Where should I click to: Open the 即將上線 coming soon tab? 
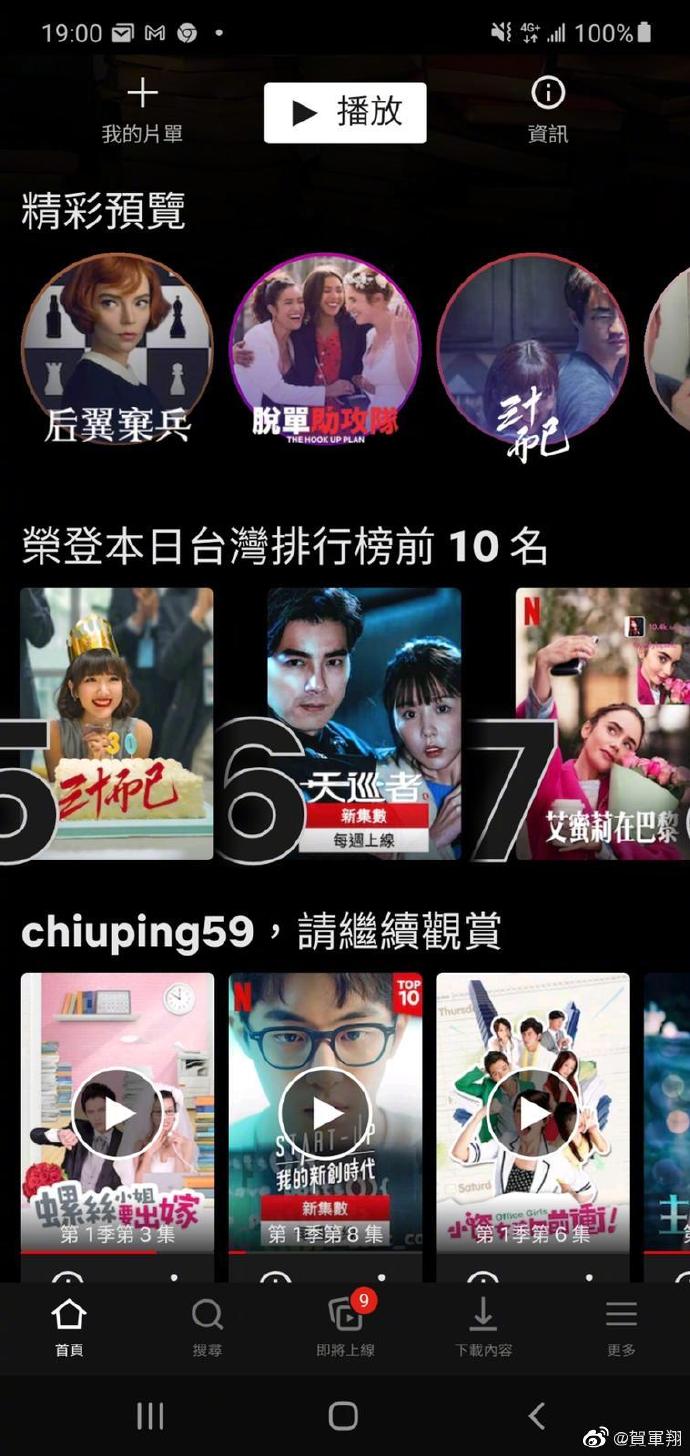(345, 1326)
